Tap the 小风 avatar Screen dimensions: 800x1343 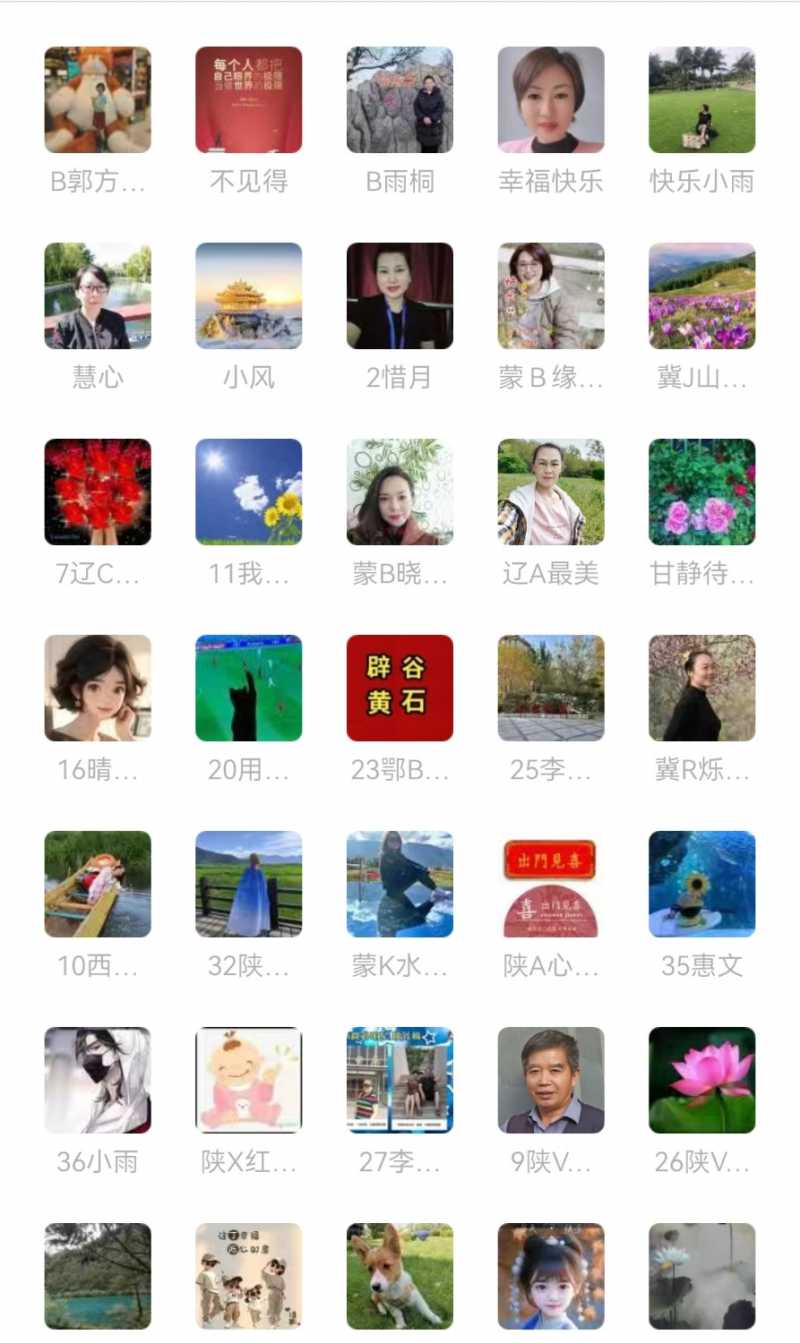[248, 296]
